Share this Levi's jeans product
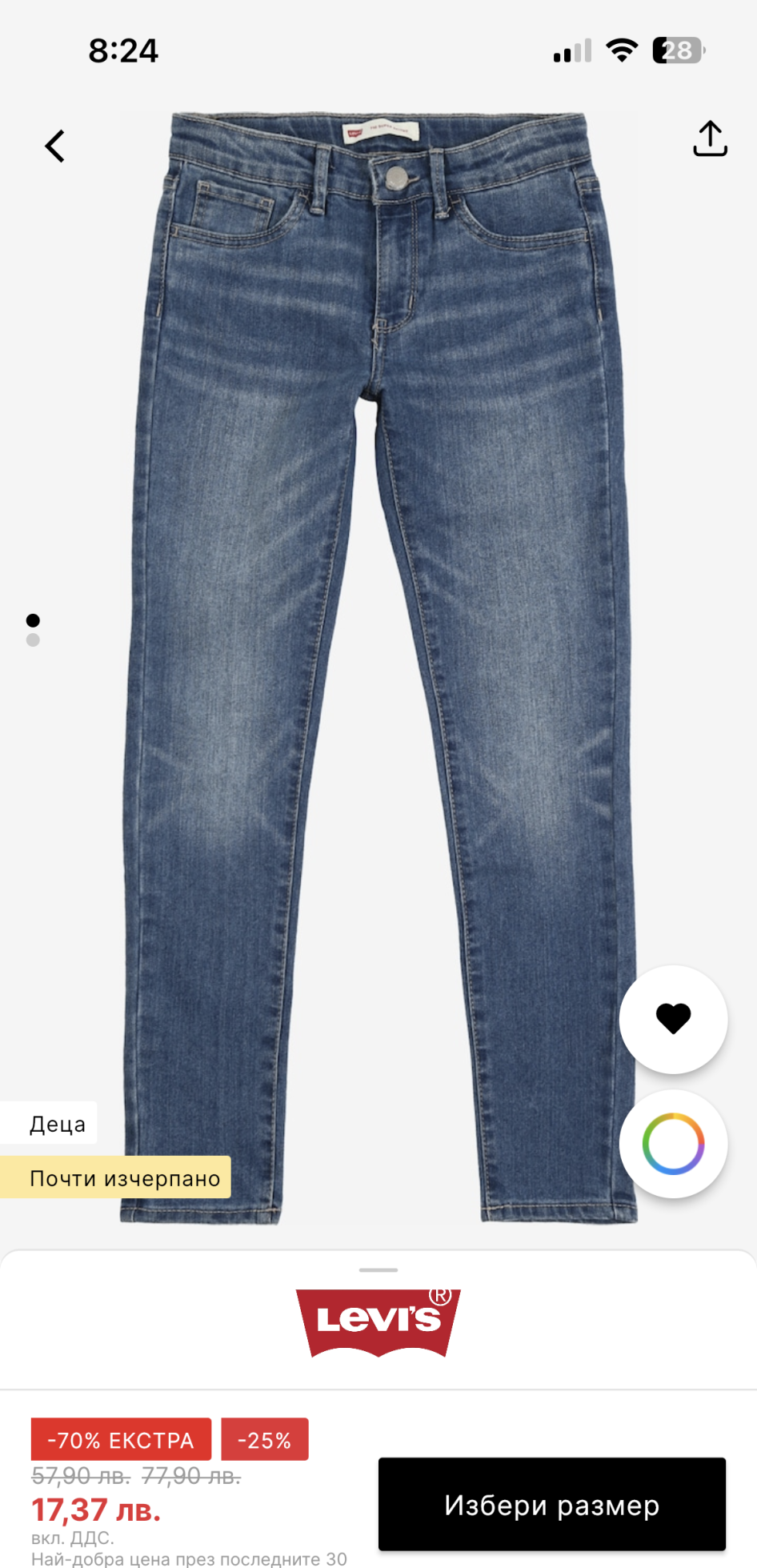Image resolution: width=757 pixels, height=1568 pixels. pos(709,138)
